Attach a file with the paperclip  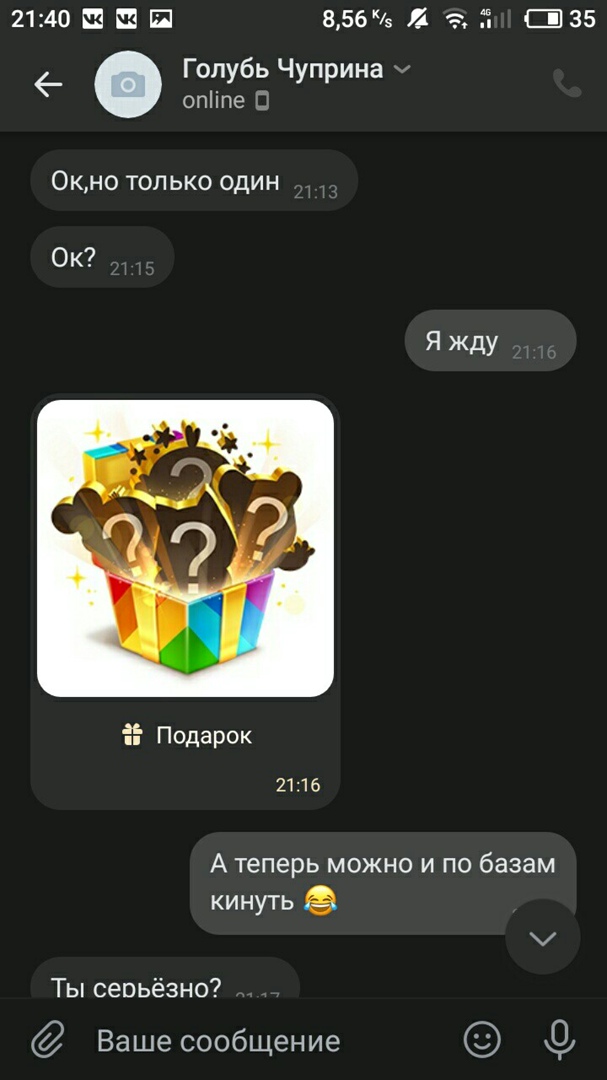tap(45, 1040)
